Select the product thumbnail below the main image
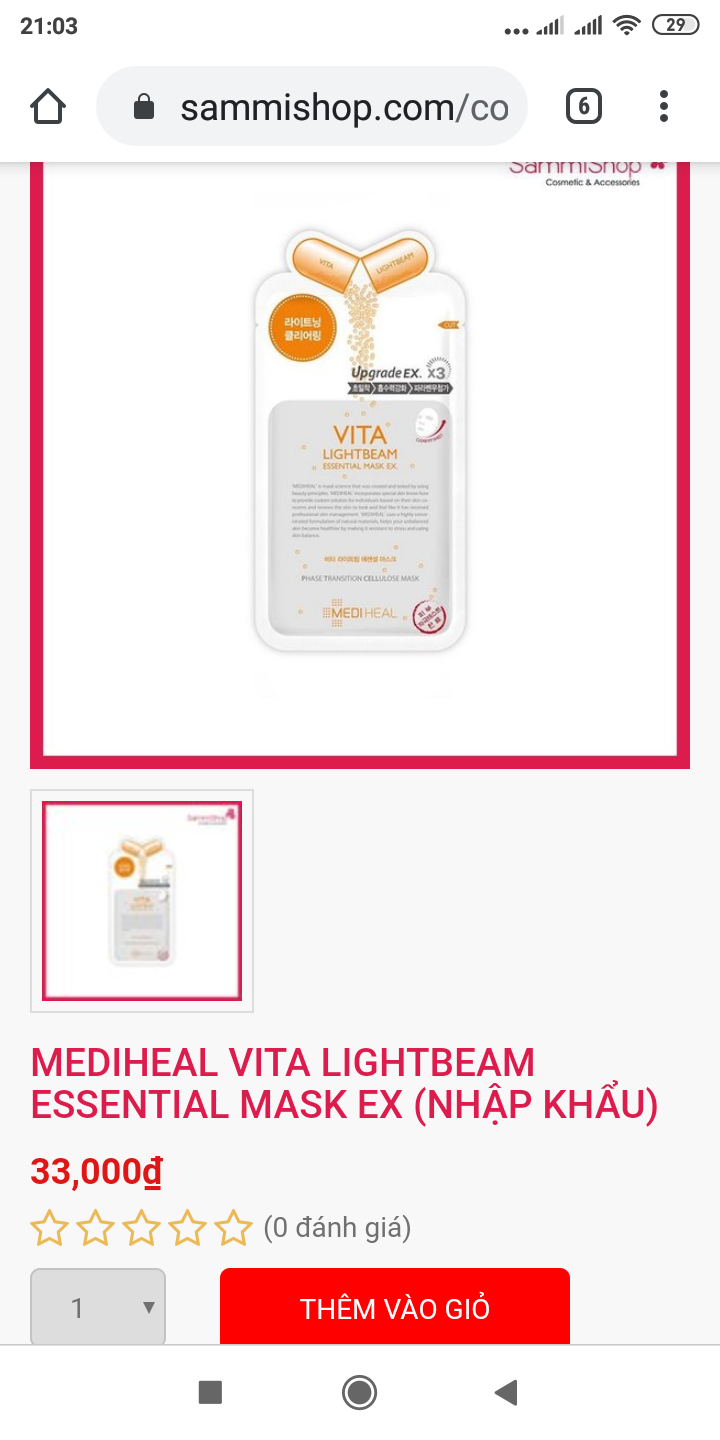 click(141, 900)
